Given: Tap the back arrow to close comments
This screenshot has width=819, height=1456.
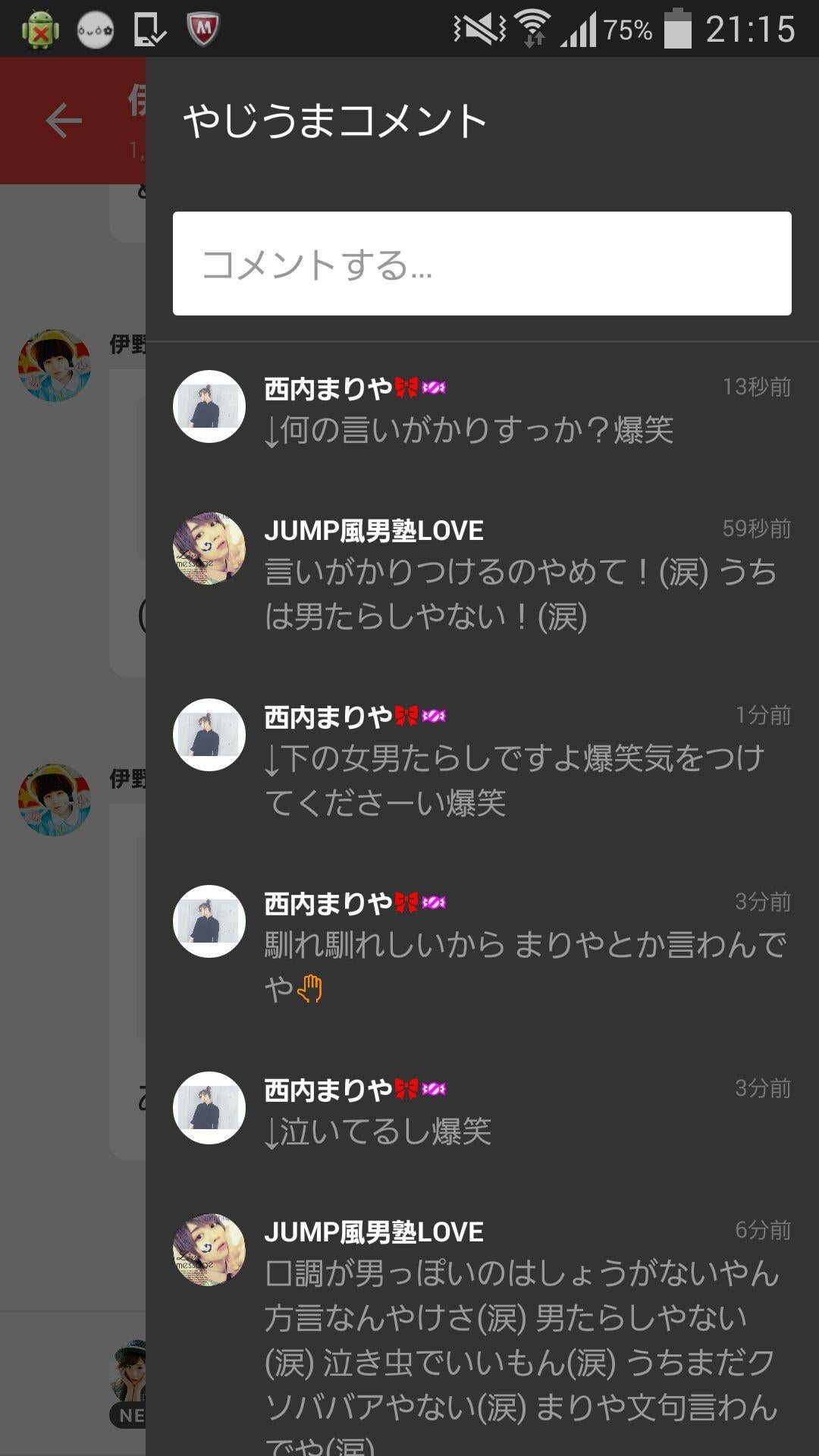Looking at the screenshot, I should [x=64, y=119].
